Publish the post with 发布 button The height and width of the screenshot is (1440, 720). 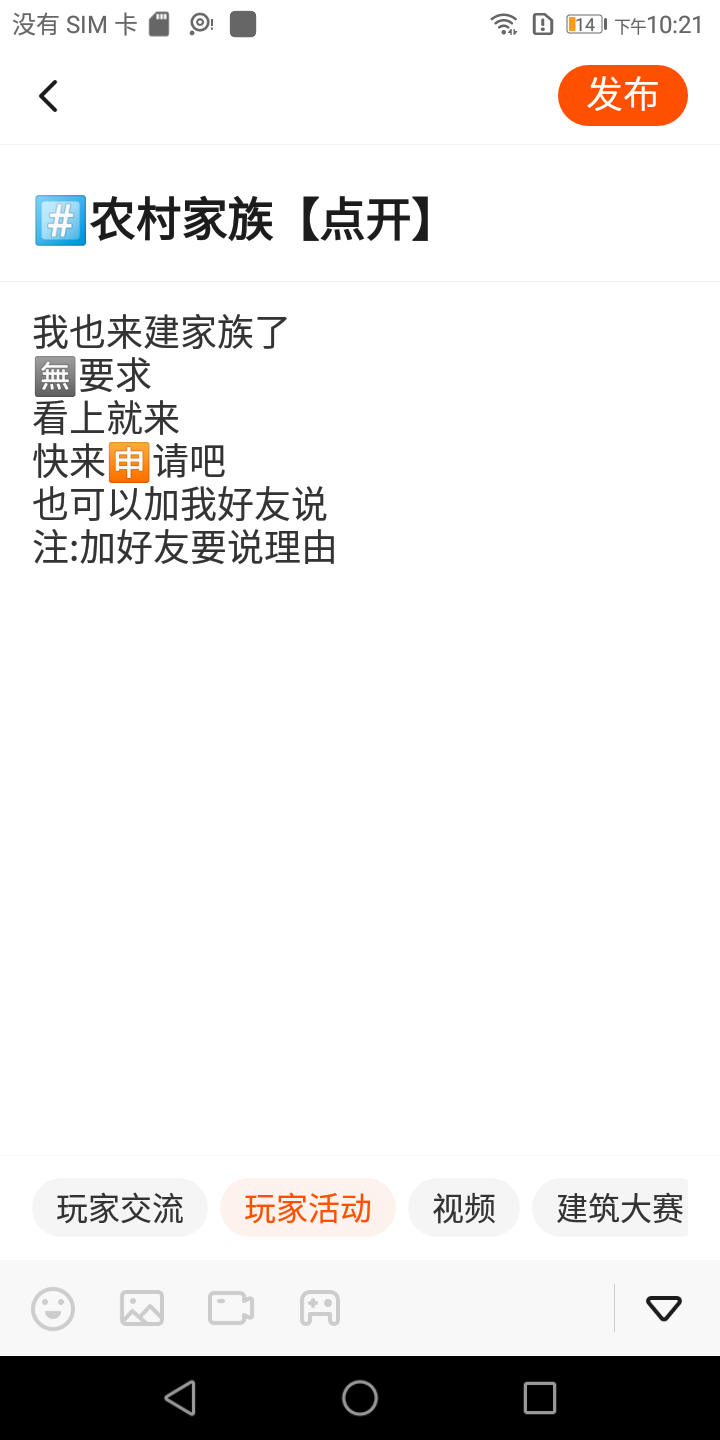pos(622,95)
